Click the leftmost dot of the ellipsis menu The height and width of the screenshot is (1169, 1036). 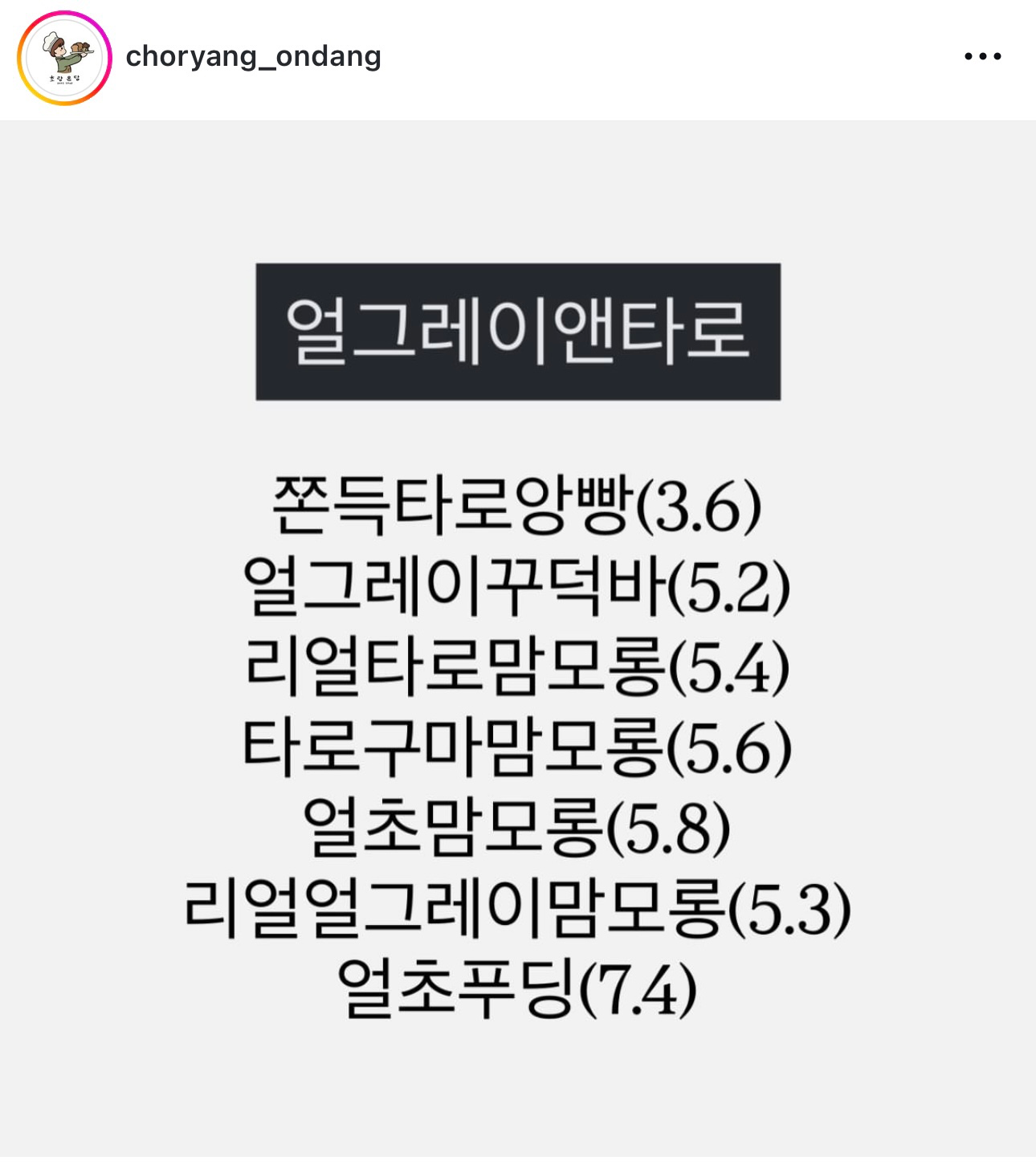coord(967,55)
